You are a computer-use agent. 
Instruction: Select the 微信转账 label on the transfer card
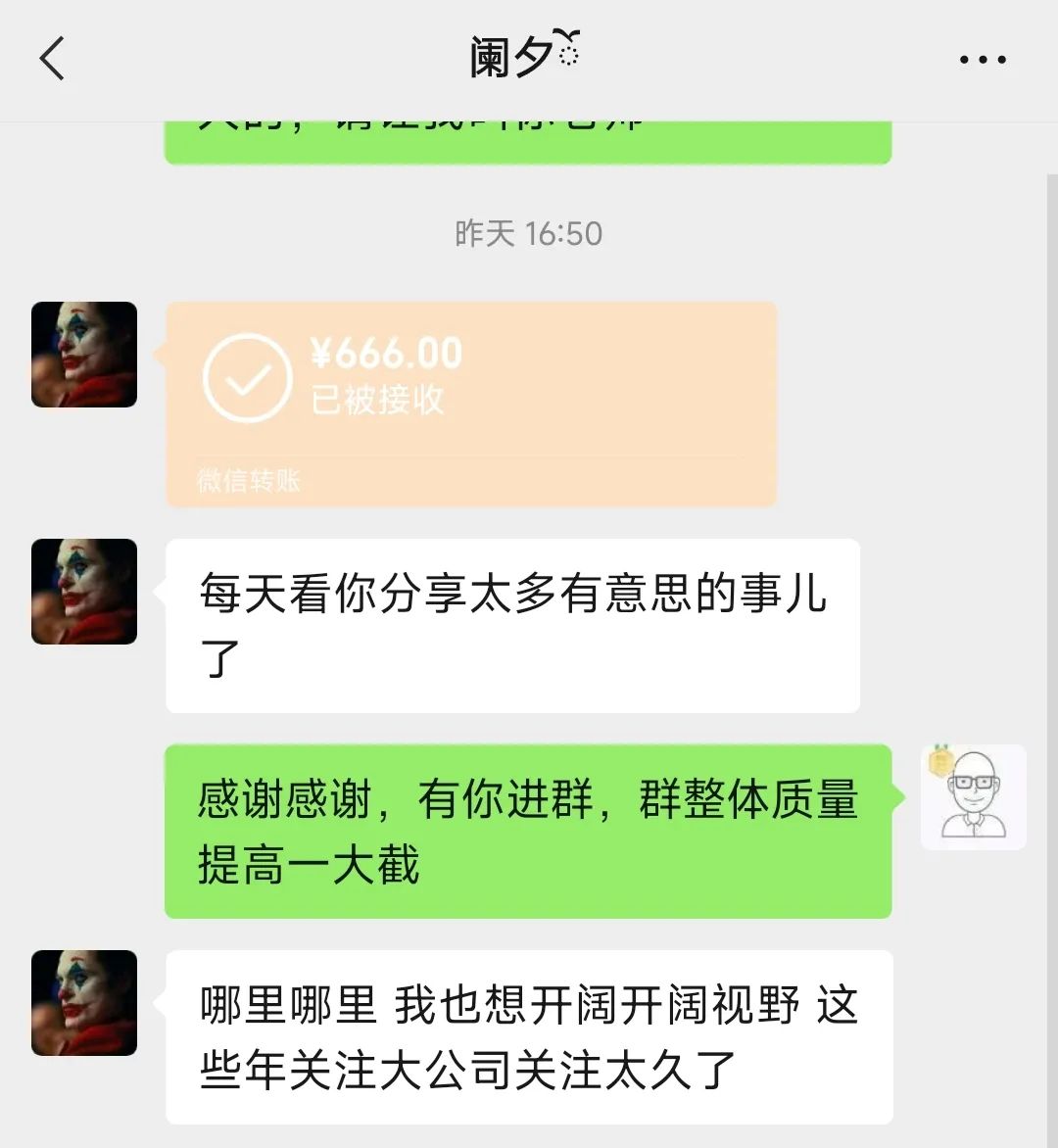click(248, 481)
